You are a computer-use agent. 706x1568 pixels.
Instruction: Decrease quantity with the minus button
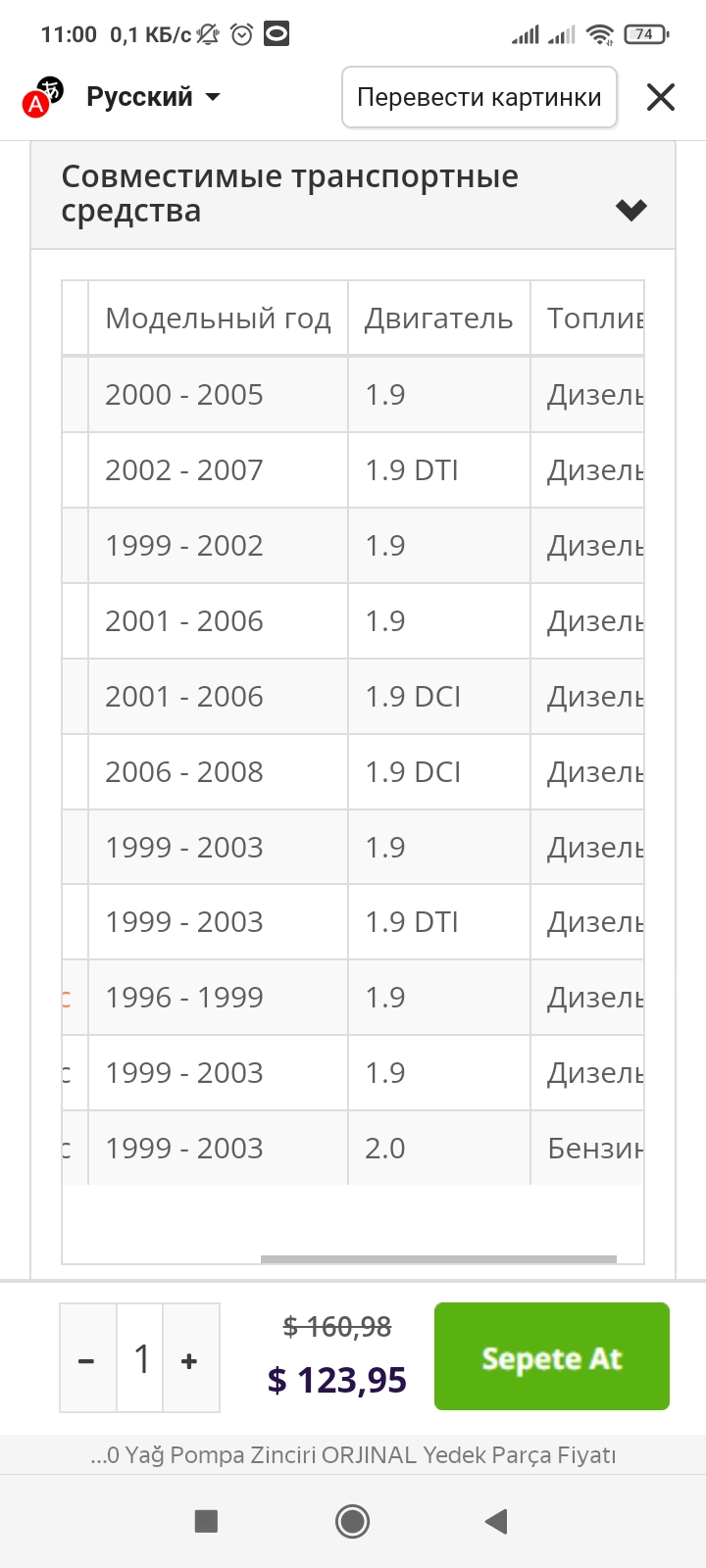click(x=87, y=1358)
